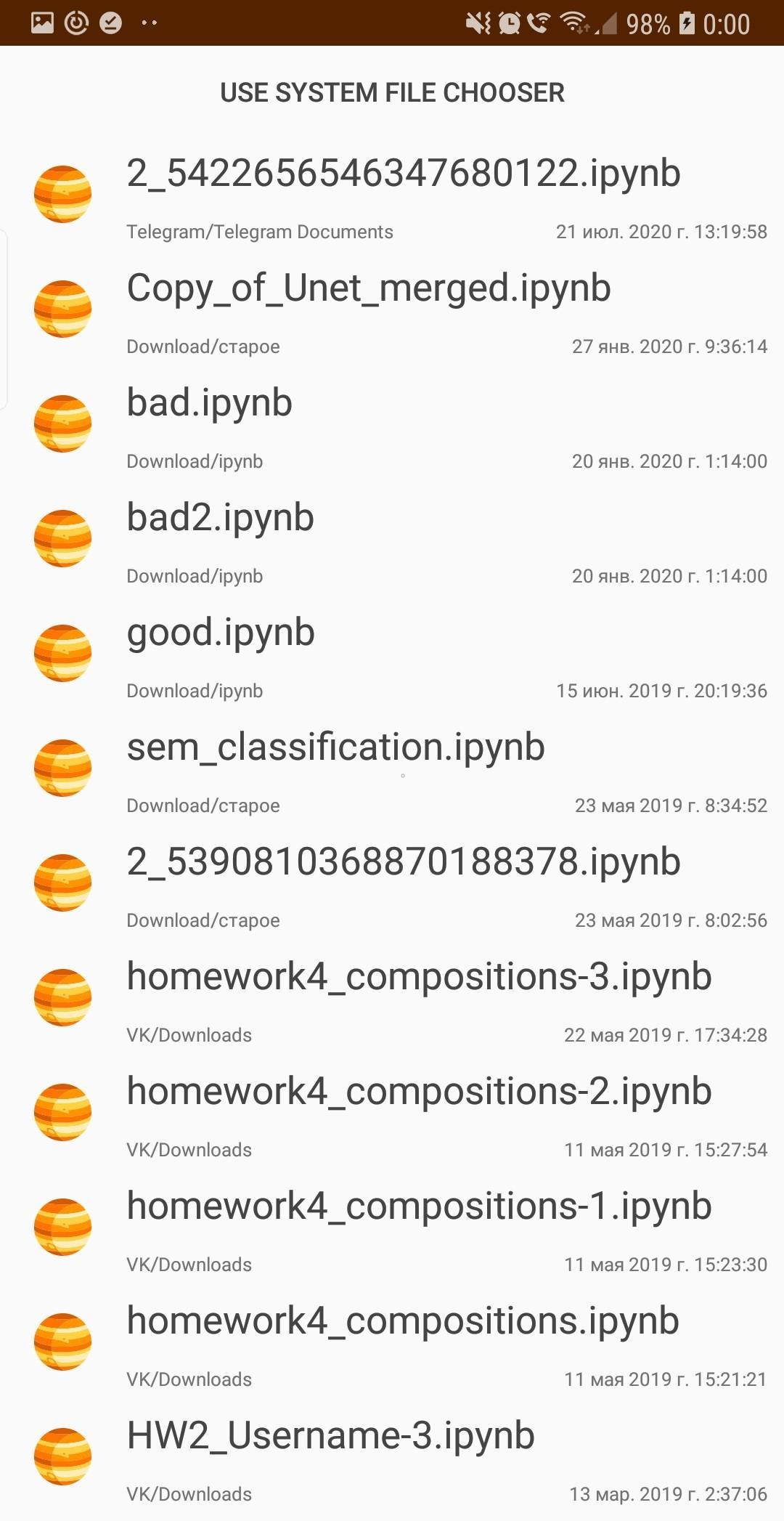The image size is (784, 1521).
Task: Open the bad2.ipynb notebook
Action: [x=392, y=540]
